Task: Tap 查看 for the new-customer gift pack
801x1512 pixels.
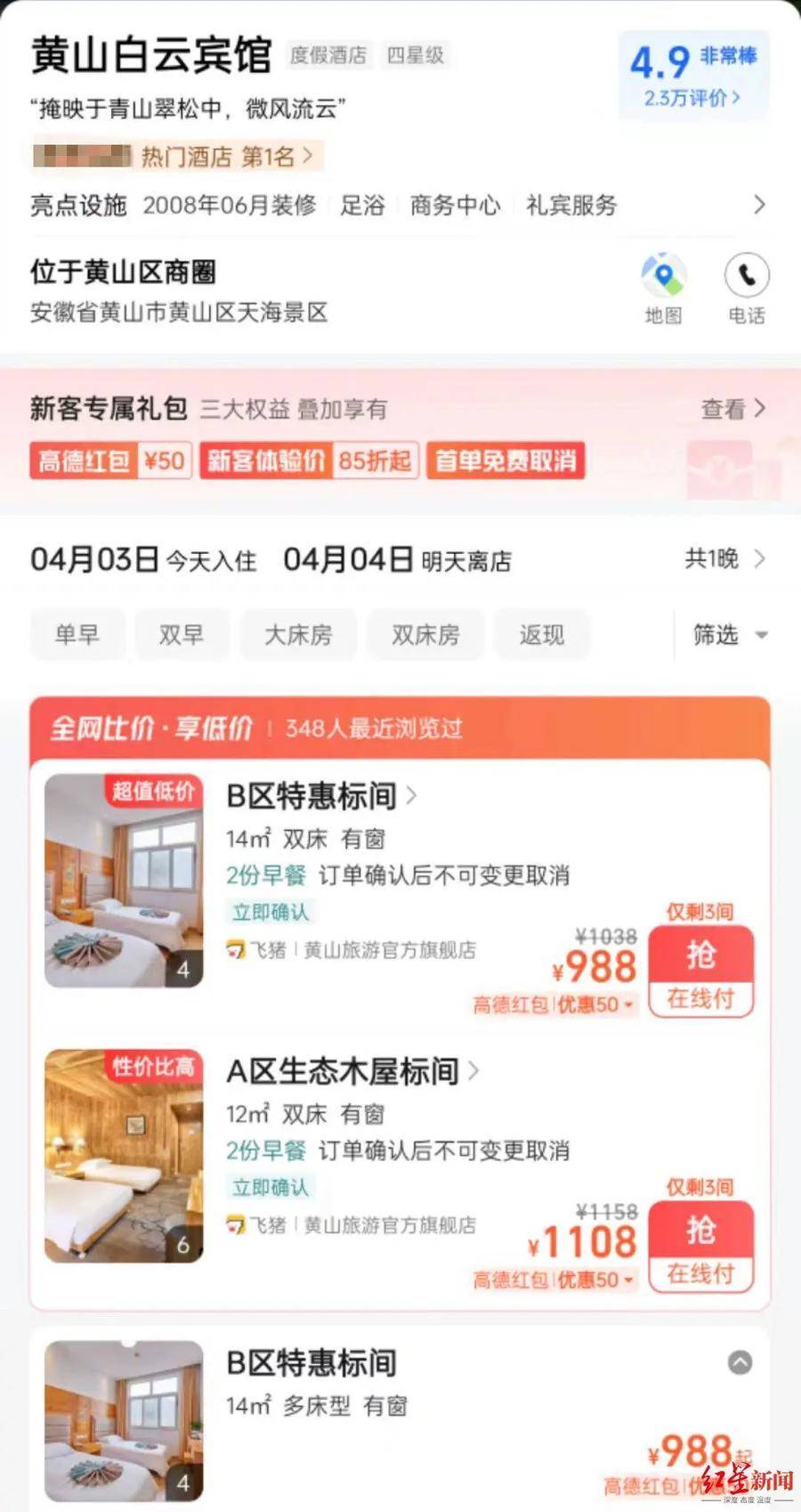Action: click(x=732, y=410)
